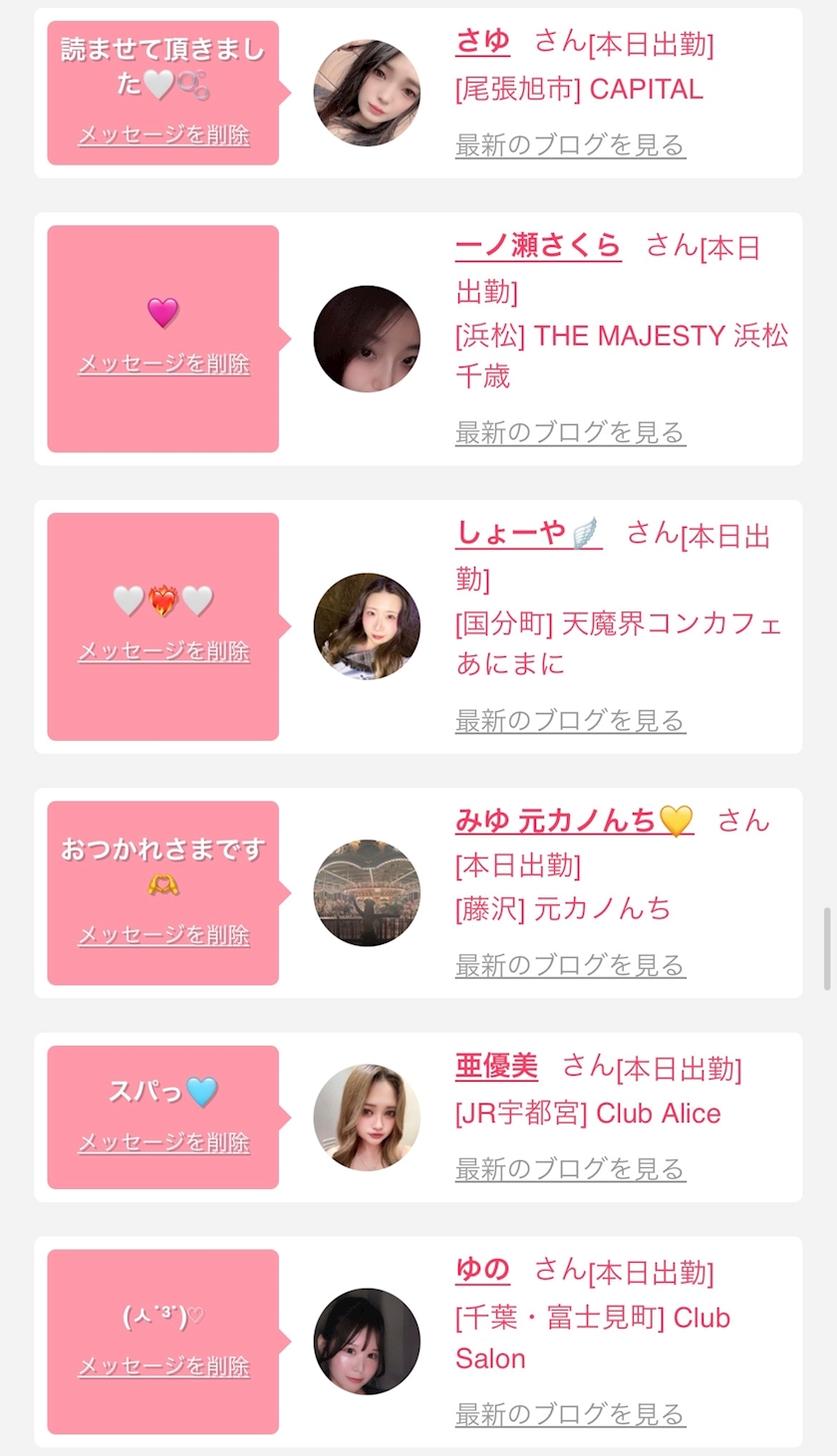This screenshot has height=1456, width=837.
Task: Open 一ノ瀬さくら's profile link
Action: (538, 246)
